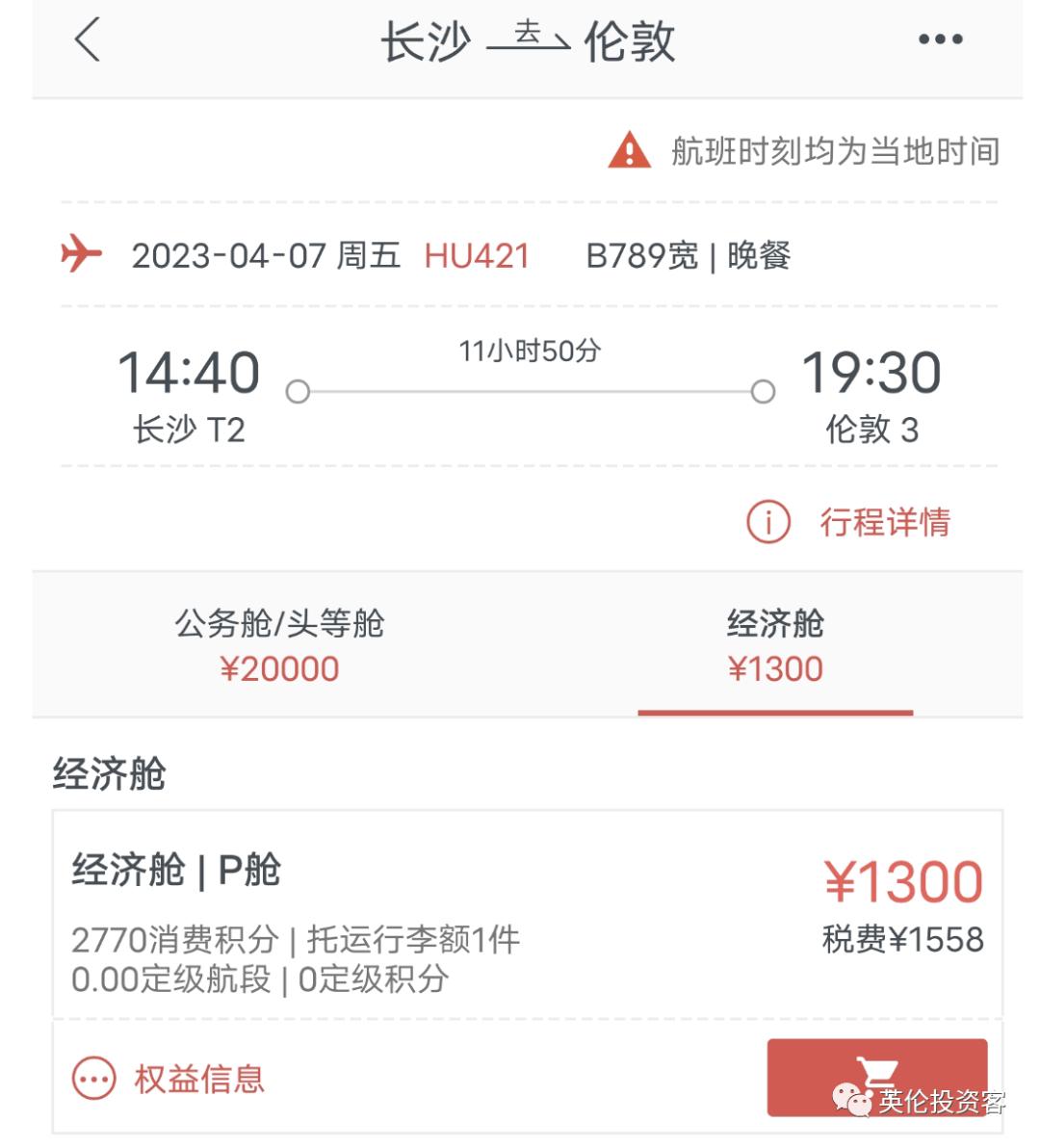Click the circled ellipsis icon beside 权益信息

91,1079
